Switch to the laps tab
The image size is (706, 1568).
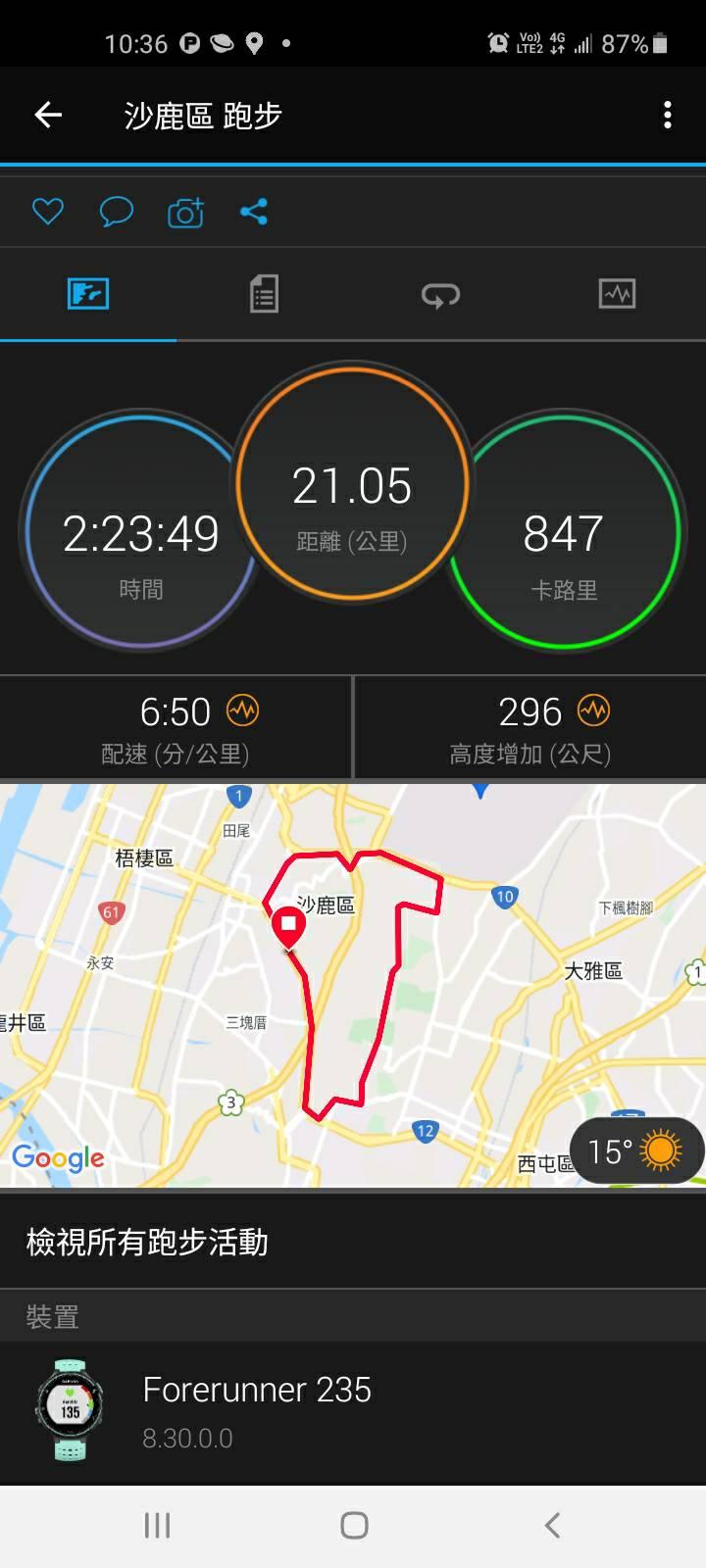tap(440, 294)
